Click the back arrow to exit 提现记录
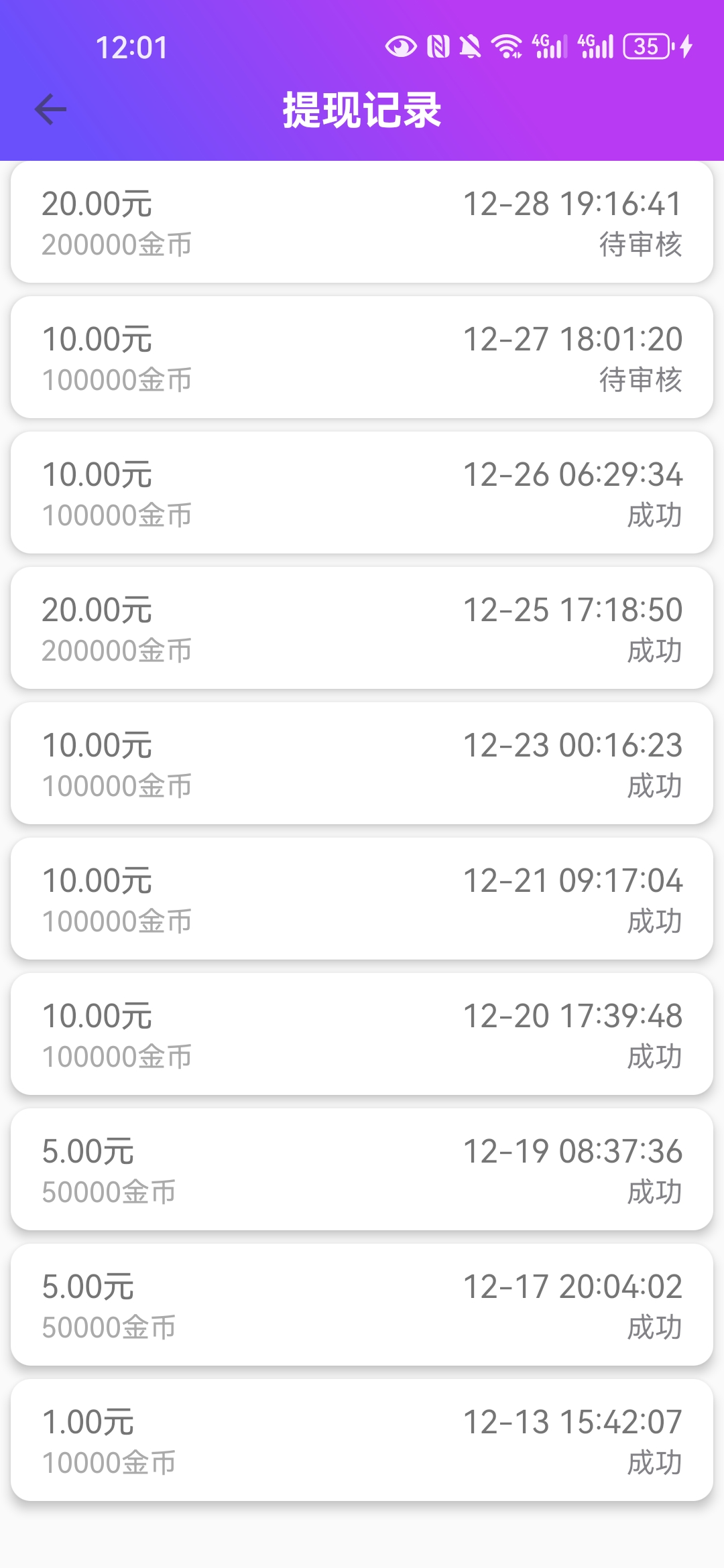Image resolution: width=724 pixels, height=1568 pixels. pyautogui.click(x=50, y=109)
